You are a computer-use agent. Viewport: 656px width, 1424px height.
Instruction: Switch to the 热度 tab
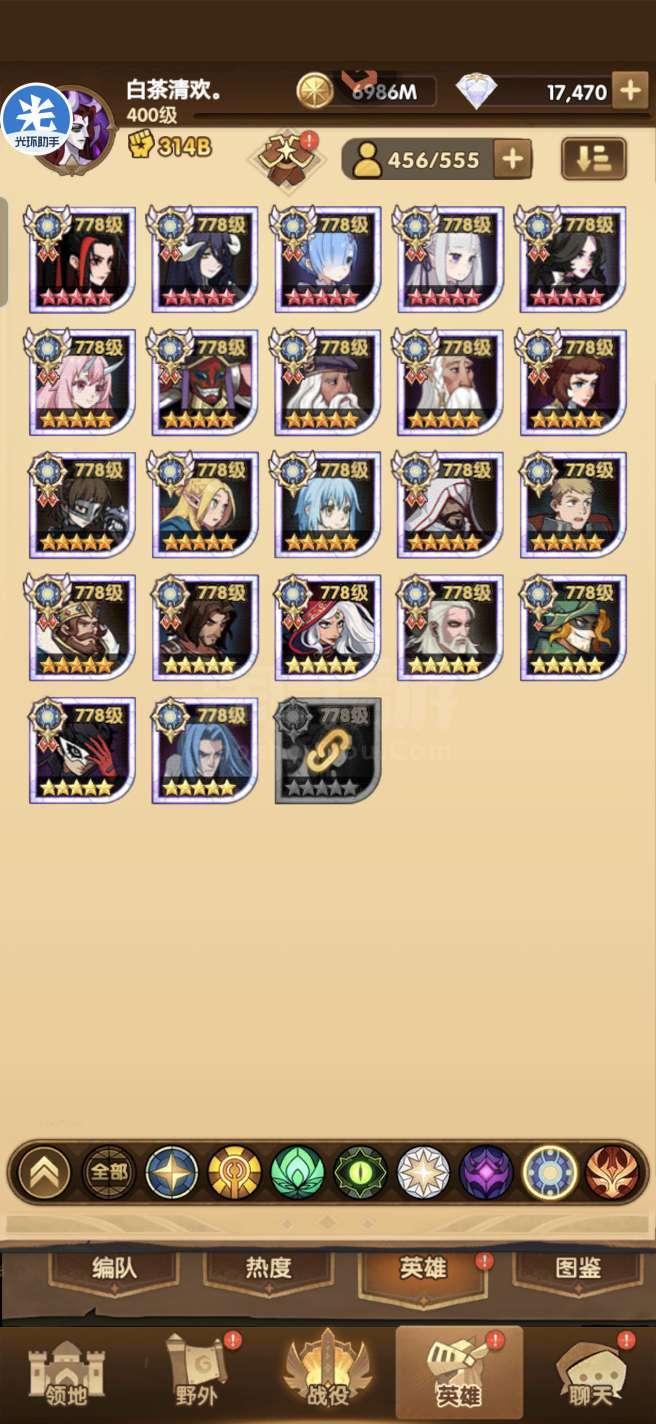pos(268,1269)
